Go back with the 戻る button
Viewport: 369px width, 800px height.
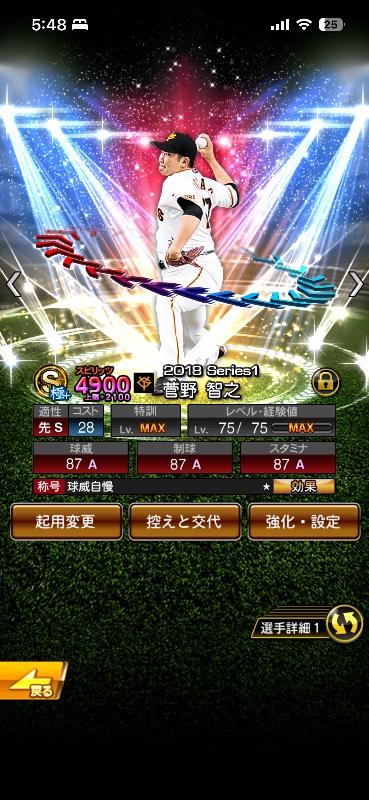[x=32, y=681]
